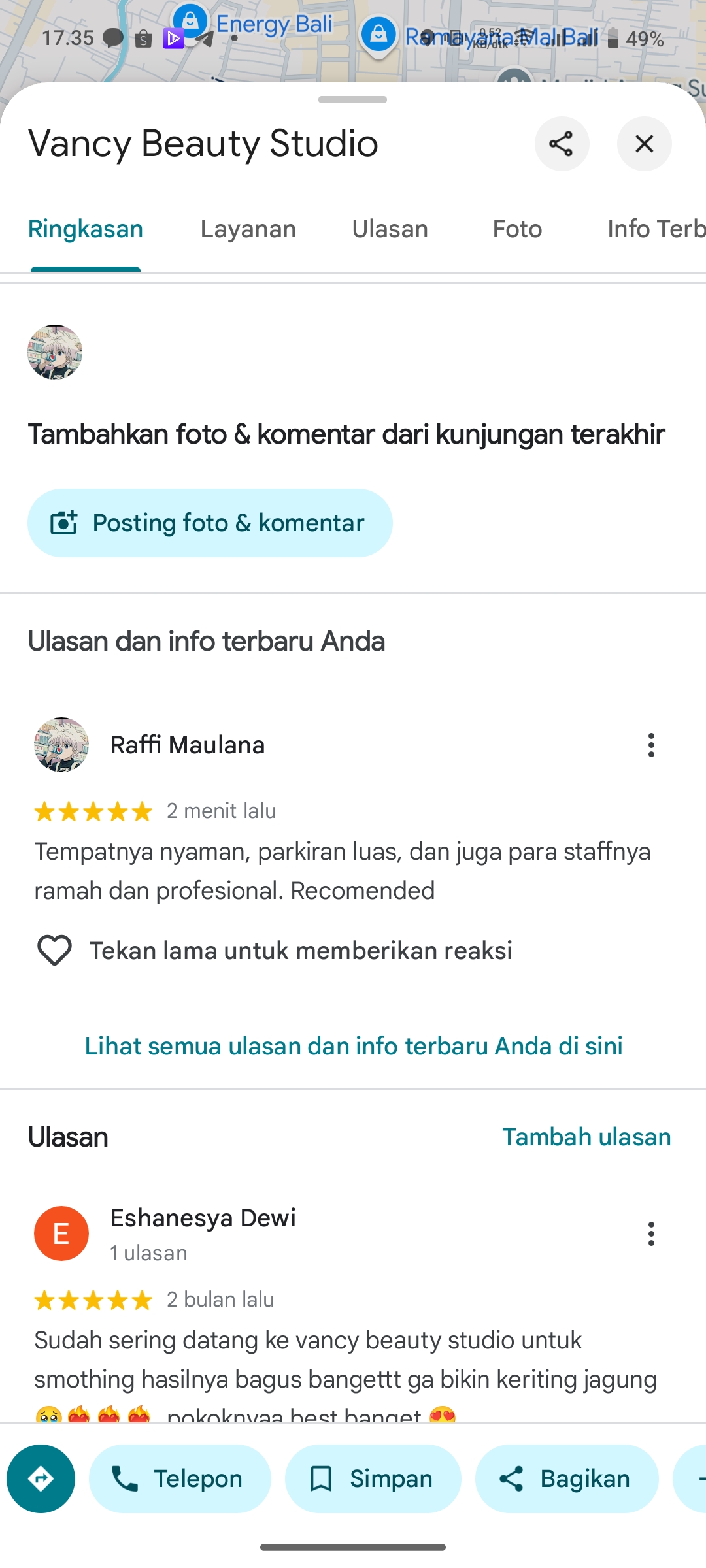The image size is (706, 1568).
Task: Tap the heart reaction under Raffi Maulana's review
Action: pos(54,950)
